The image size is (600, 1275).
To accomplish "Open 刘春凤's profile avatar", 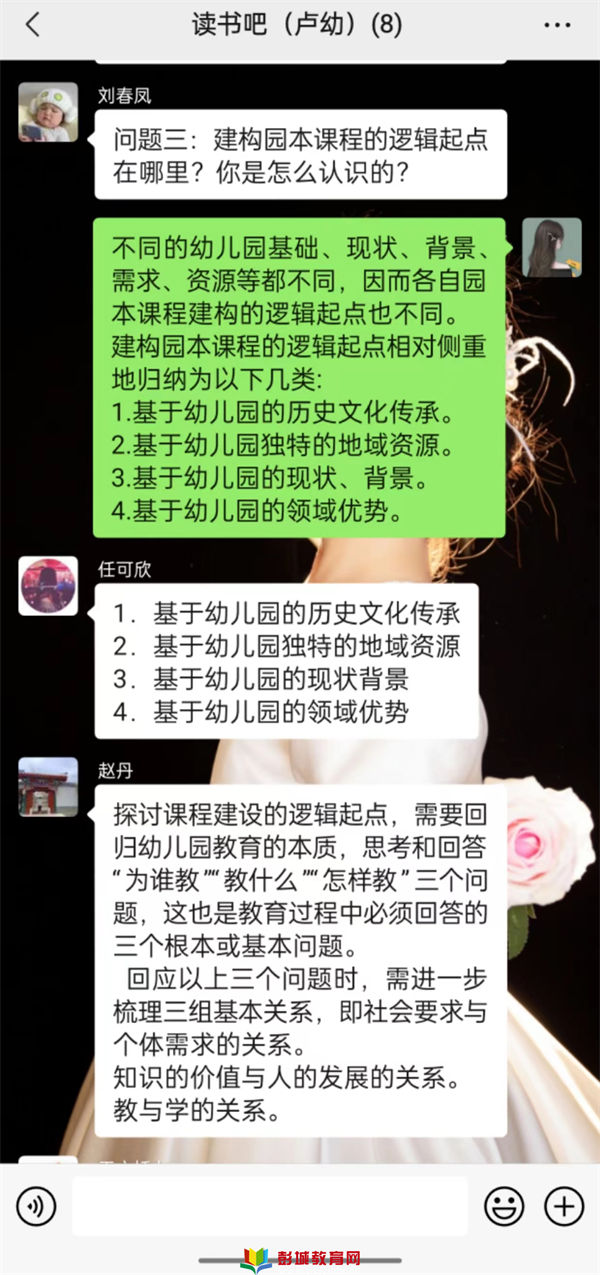I will (48, 113).
